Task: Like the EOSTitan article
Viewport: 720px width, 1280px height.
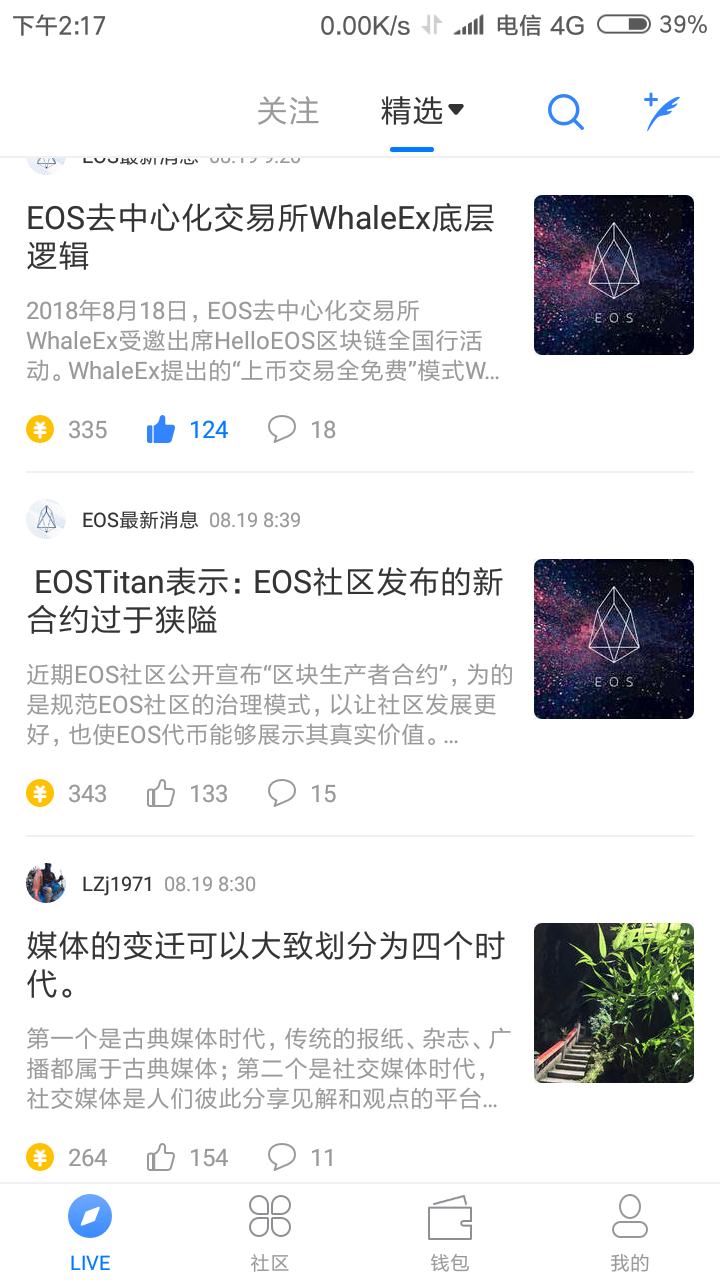Action: coord(161,794)
